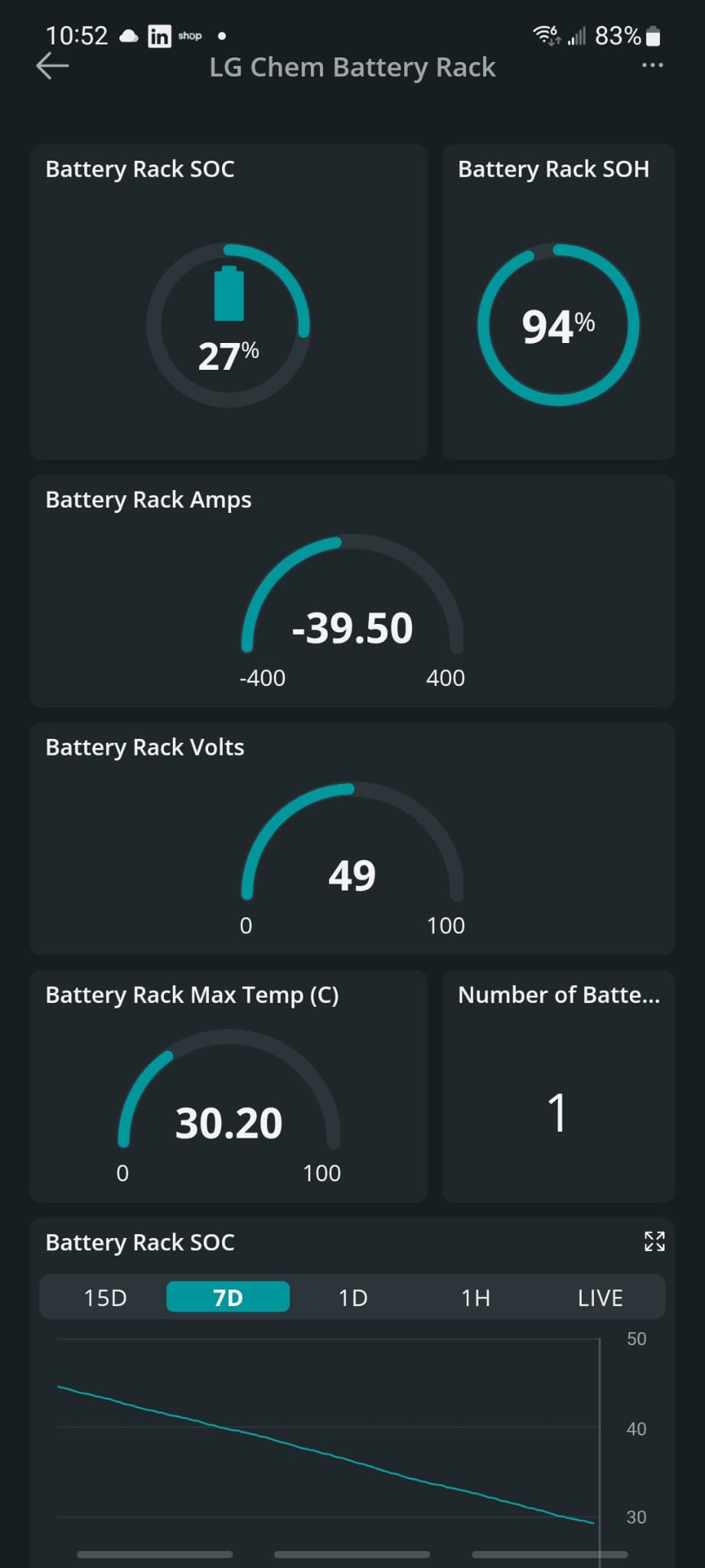The height and width of the screenshot is (1568, 705).
Task: Navigate back using the back arrow
Action: pos(51,66)
